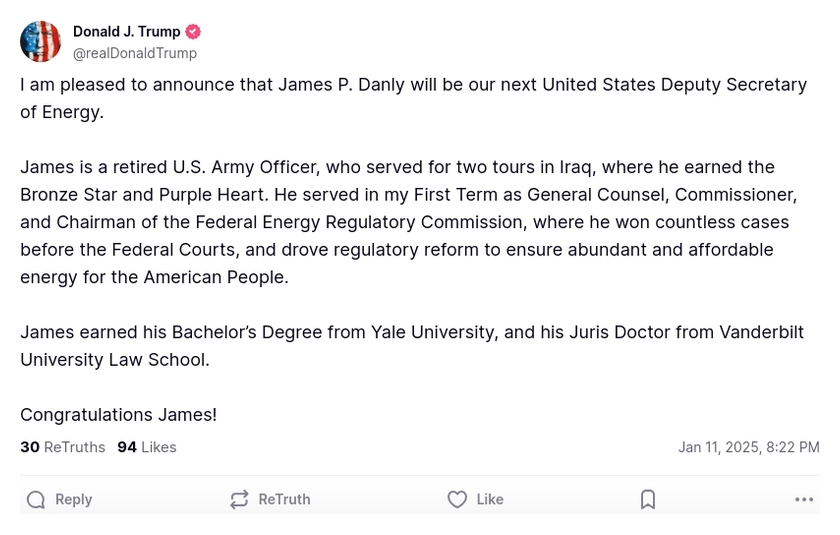Open the @realDonaldTrump handle link
Viewport: 840px width, 535px height.
click(135, 53)
